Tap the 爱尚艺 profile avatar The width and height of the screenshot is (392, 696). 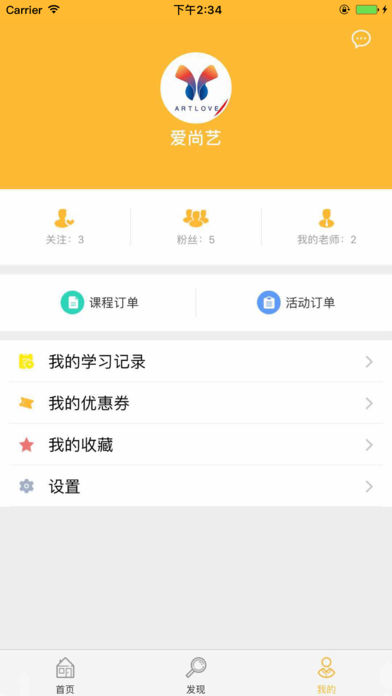pyautogui.click(x=196, y=88)
